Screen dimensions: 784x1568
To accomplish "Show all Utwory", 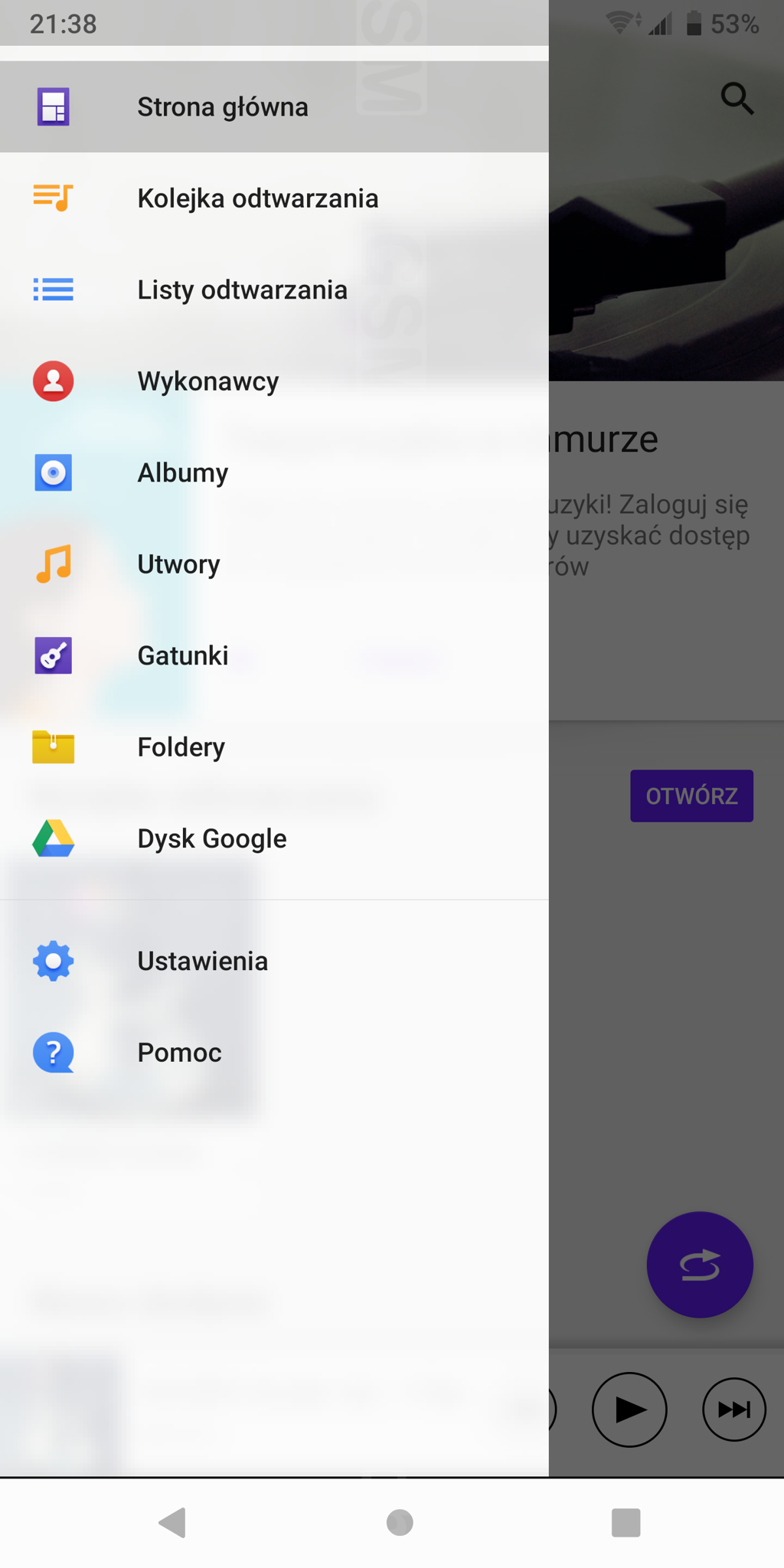I will (x=274, y=564).
